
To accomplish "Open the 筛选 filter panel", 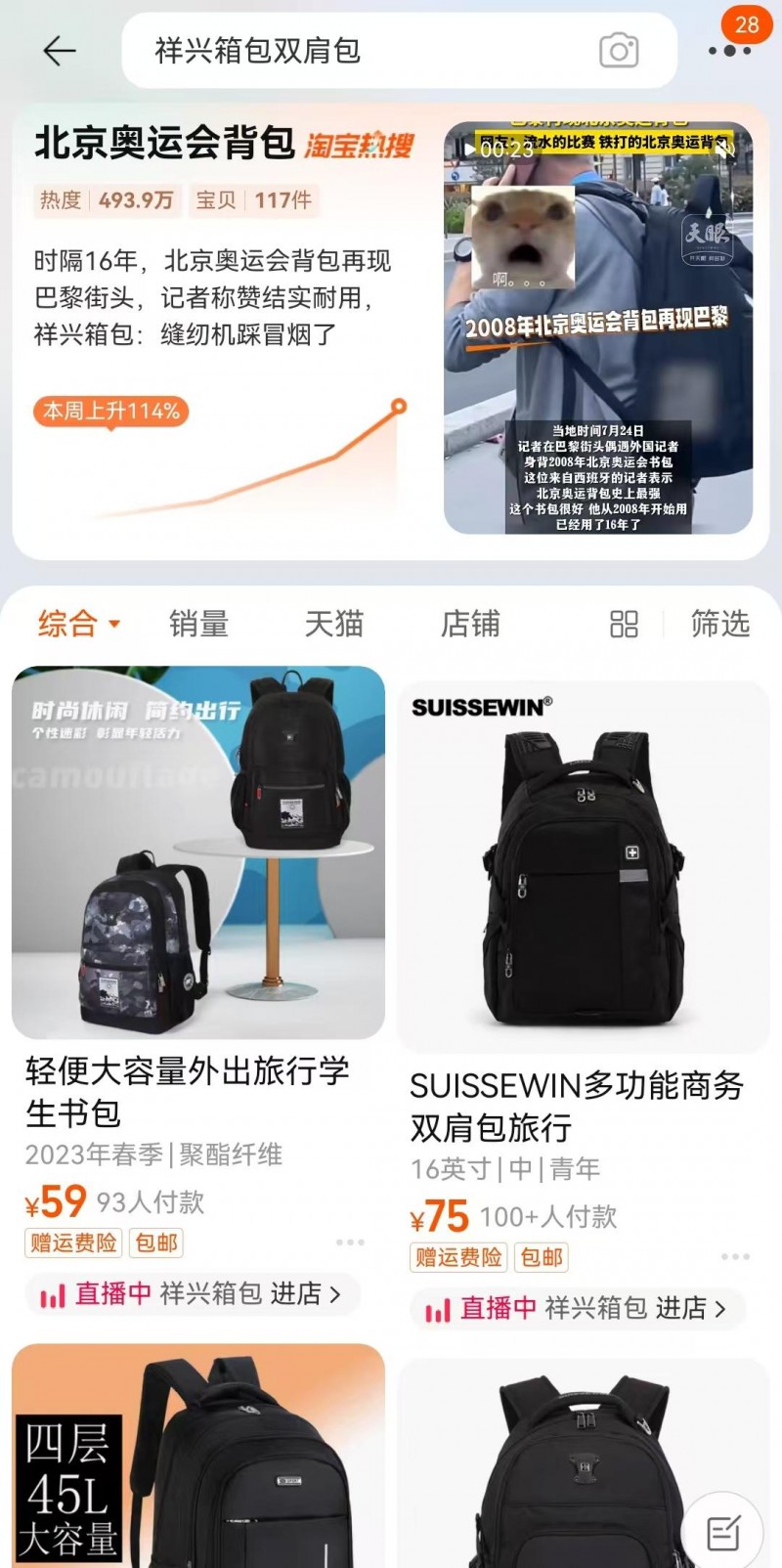I will 720,624.
